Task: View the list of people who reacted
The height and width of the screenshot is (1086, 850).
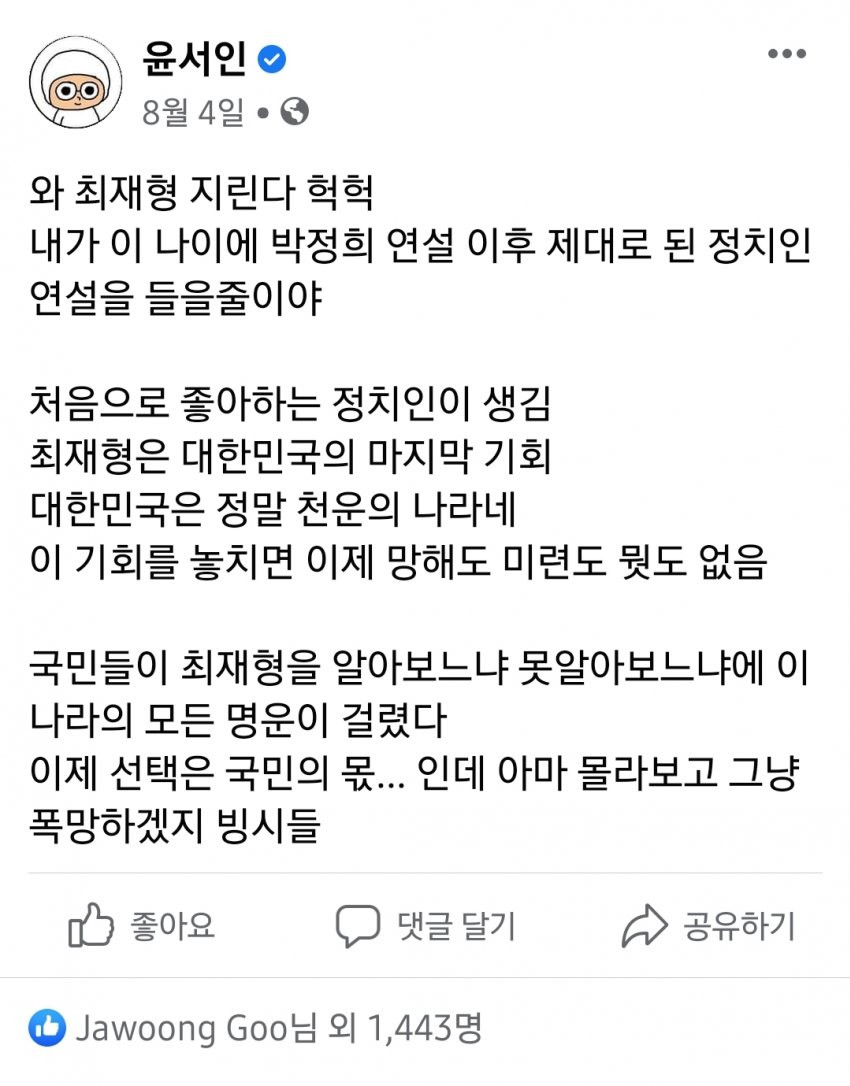Action: tap(256, 1028)
